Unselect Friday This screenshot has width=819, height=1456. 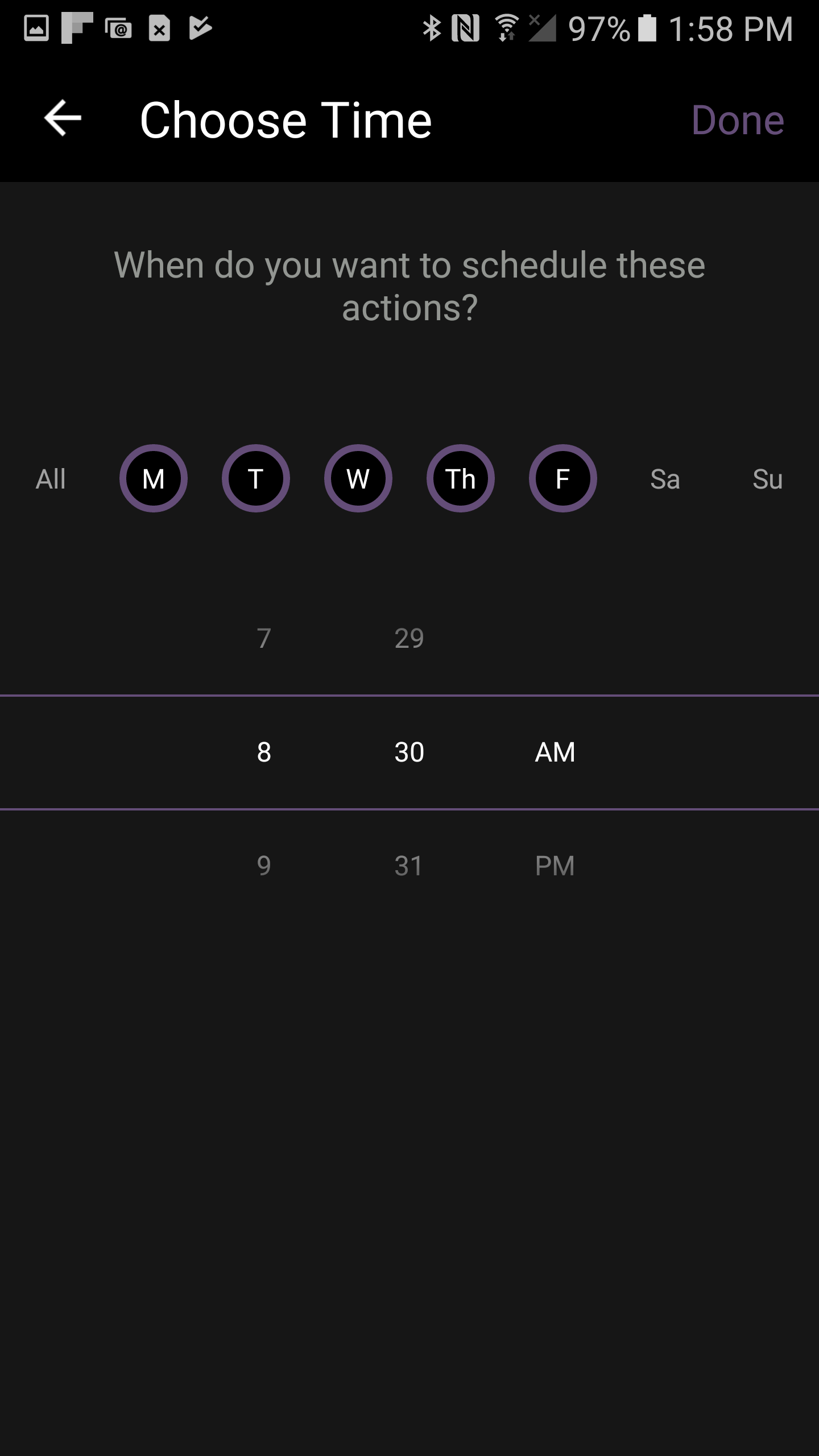(x=563, y=478)
